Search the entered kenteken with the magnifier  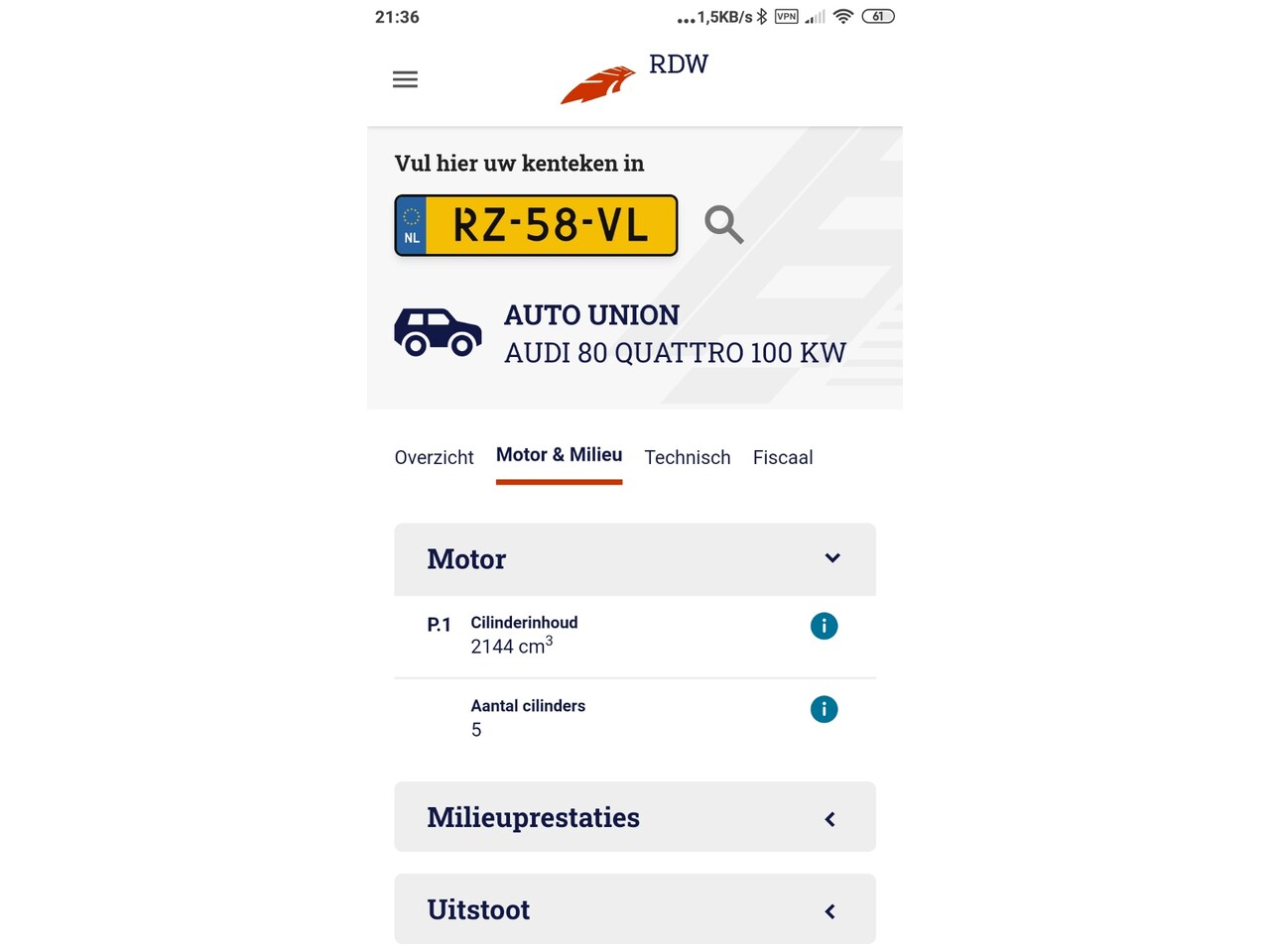pos(723,225)
